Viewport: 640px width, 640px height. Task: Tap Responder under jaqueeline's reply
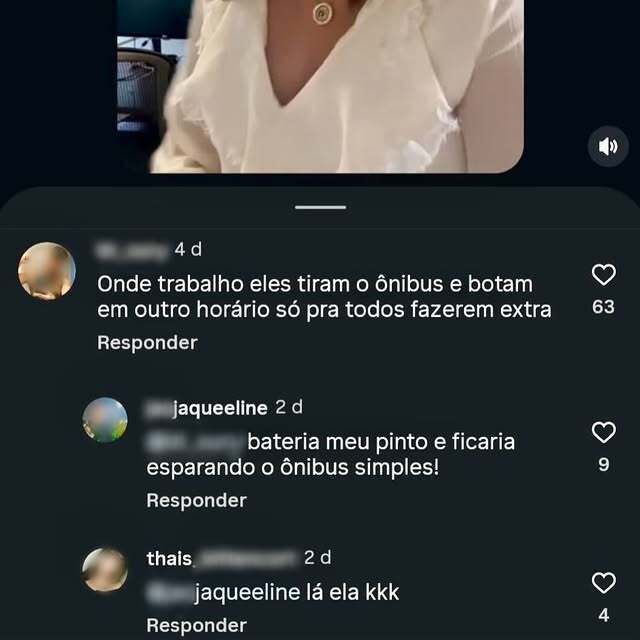pyautogui.click(x=196, y=501)
